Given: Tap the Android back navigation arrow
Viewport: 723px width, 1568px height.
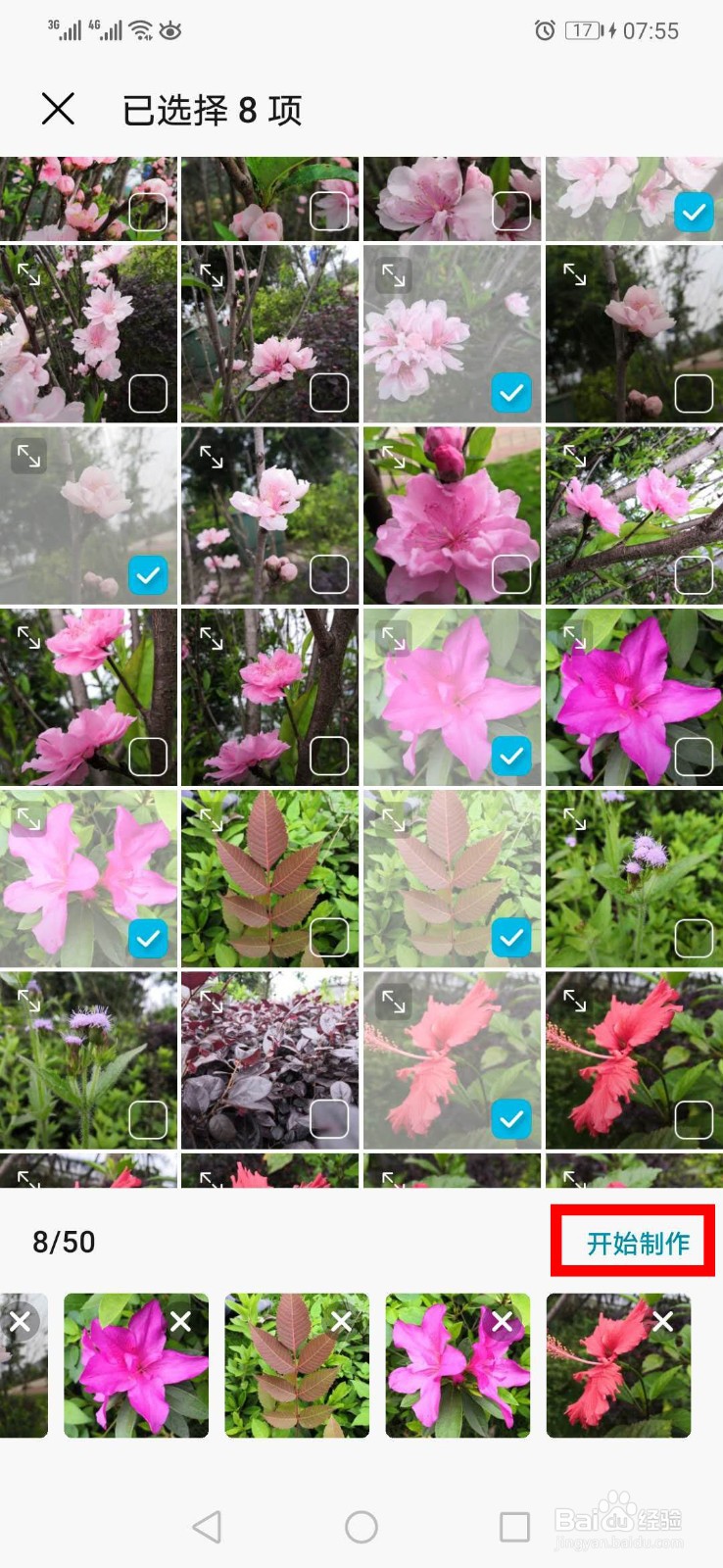Looking at the screenshot, I should coord(207,1526).
